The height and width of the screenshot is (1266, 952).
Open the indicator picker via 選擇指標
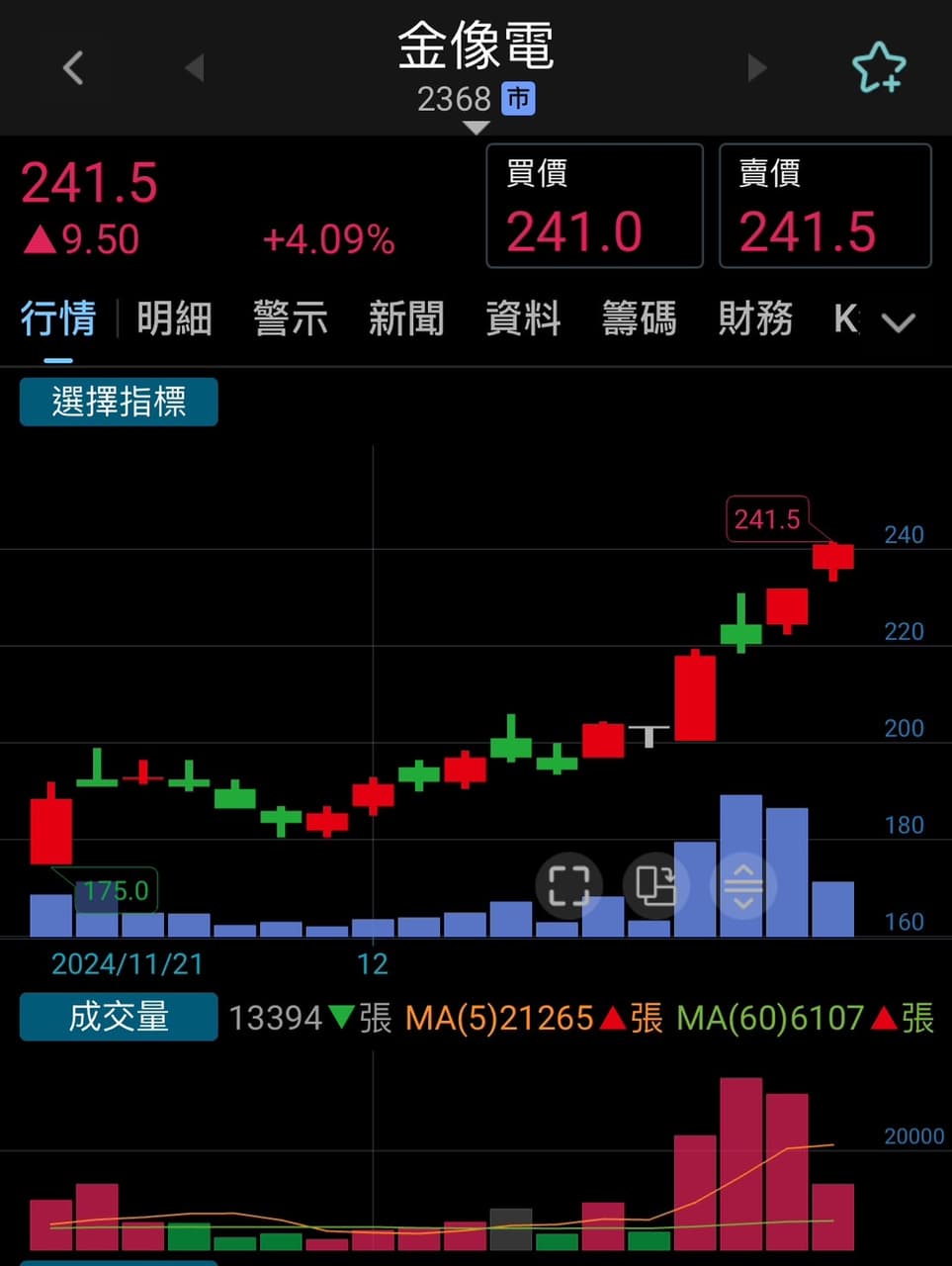click(118, 402)
